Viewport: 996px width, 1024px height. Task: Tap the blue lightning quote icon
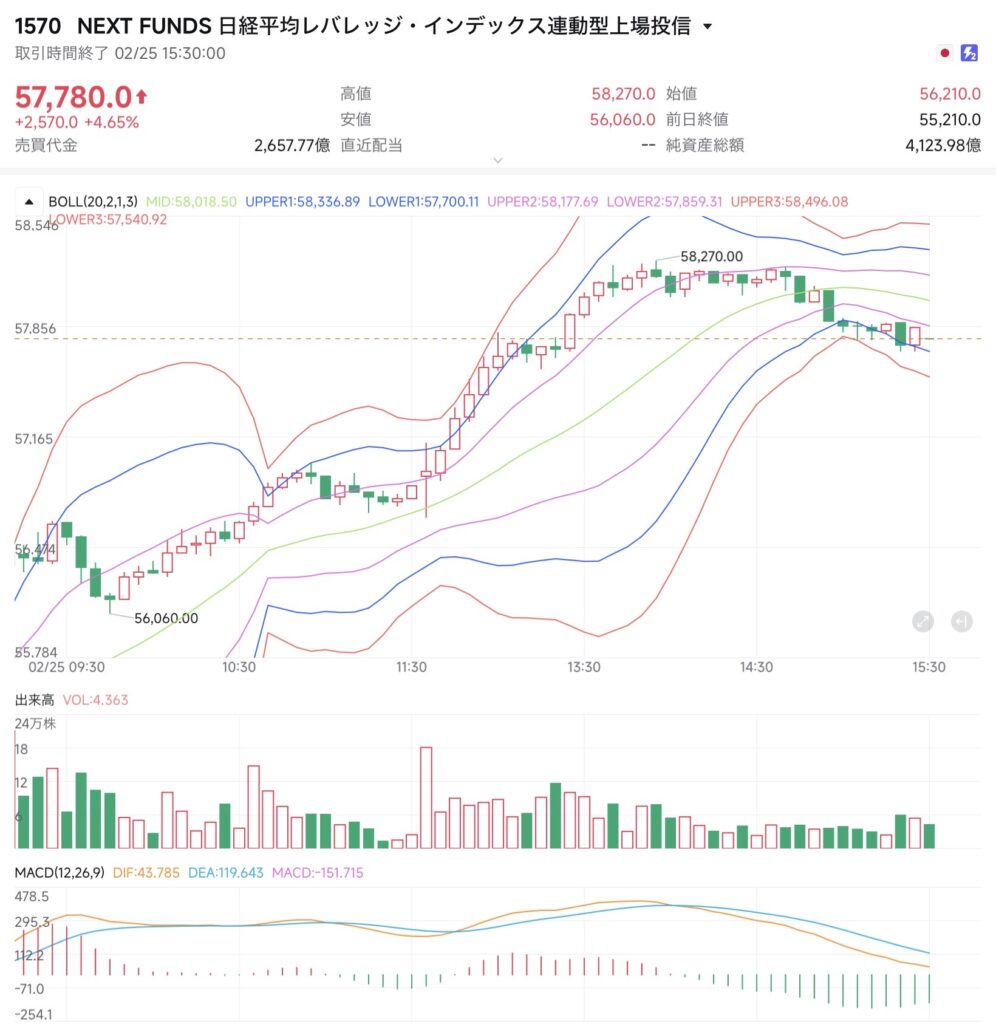[969, 53]
